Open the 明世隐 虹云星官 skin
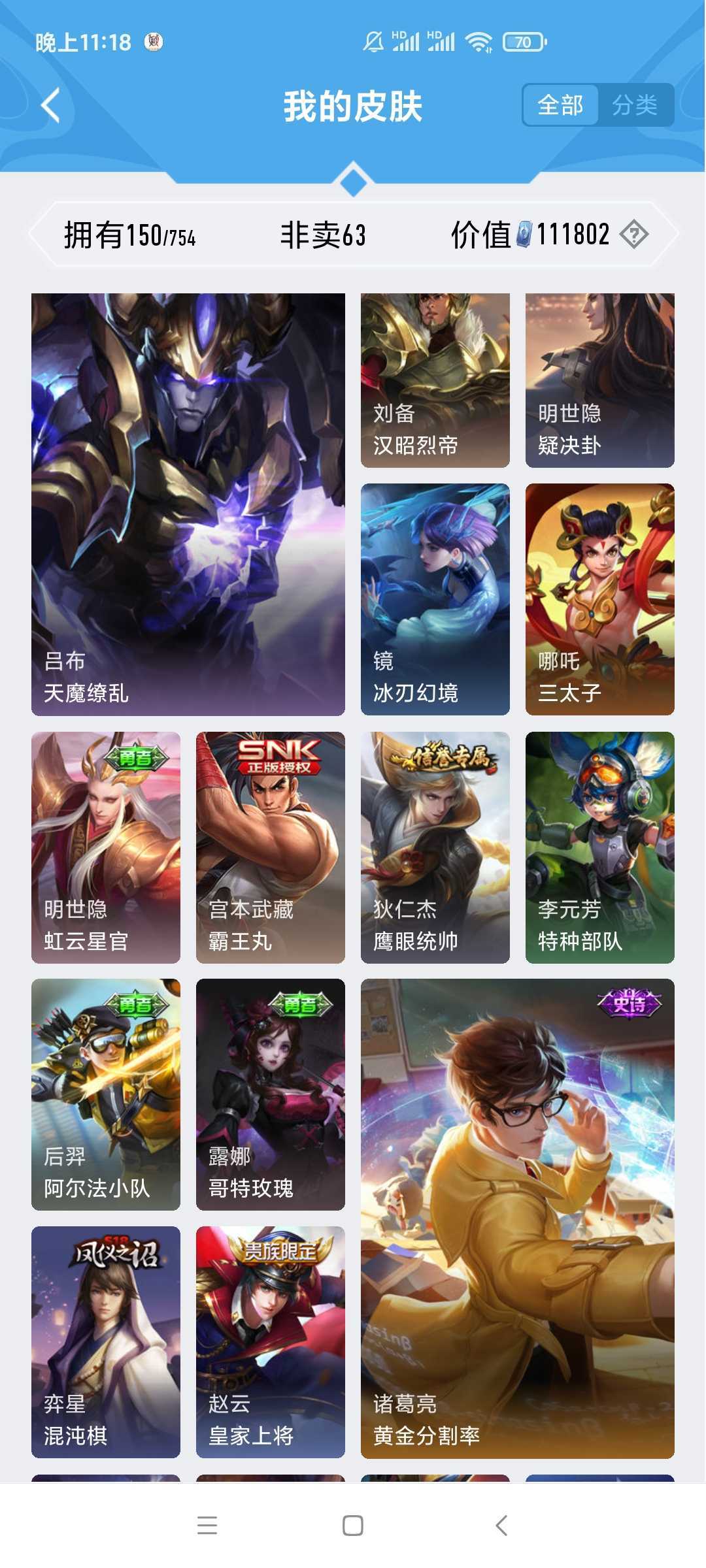 (x=106, y=847)
